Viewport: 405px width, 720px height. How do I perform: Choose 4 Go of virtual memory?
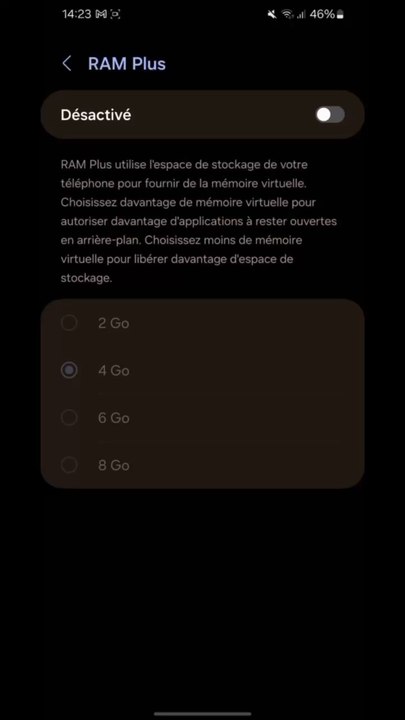pos(202,371)
